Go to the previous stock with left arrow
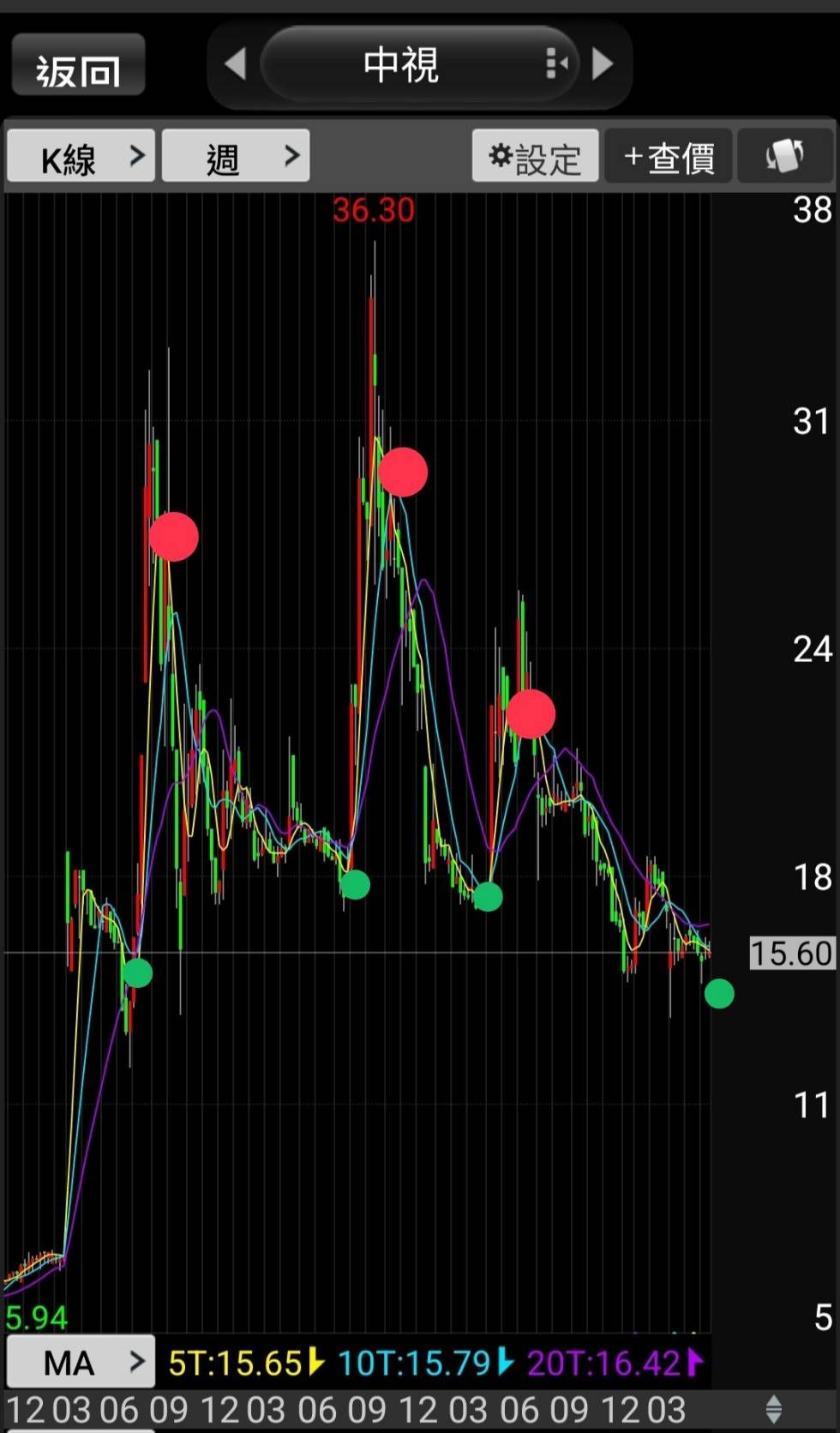This screenshot has height=1433, width=840. click(235, 64)
